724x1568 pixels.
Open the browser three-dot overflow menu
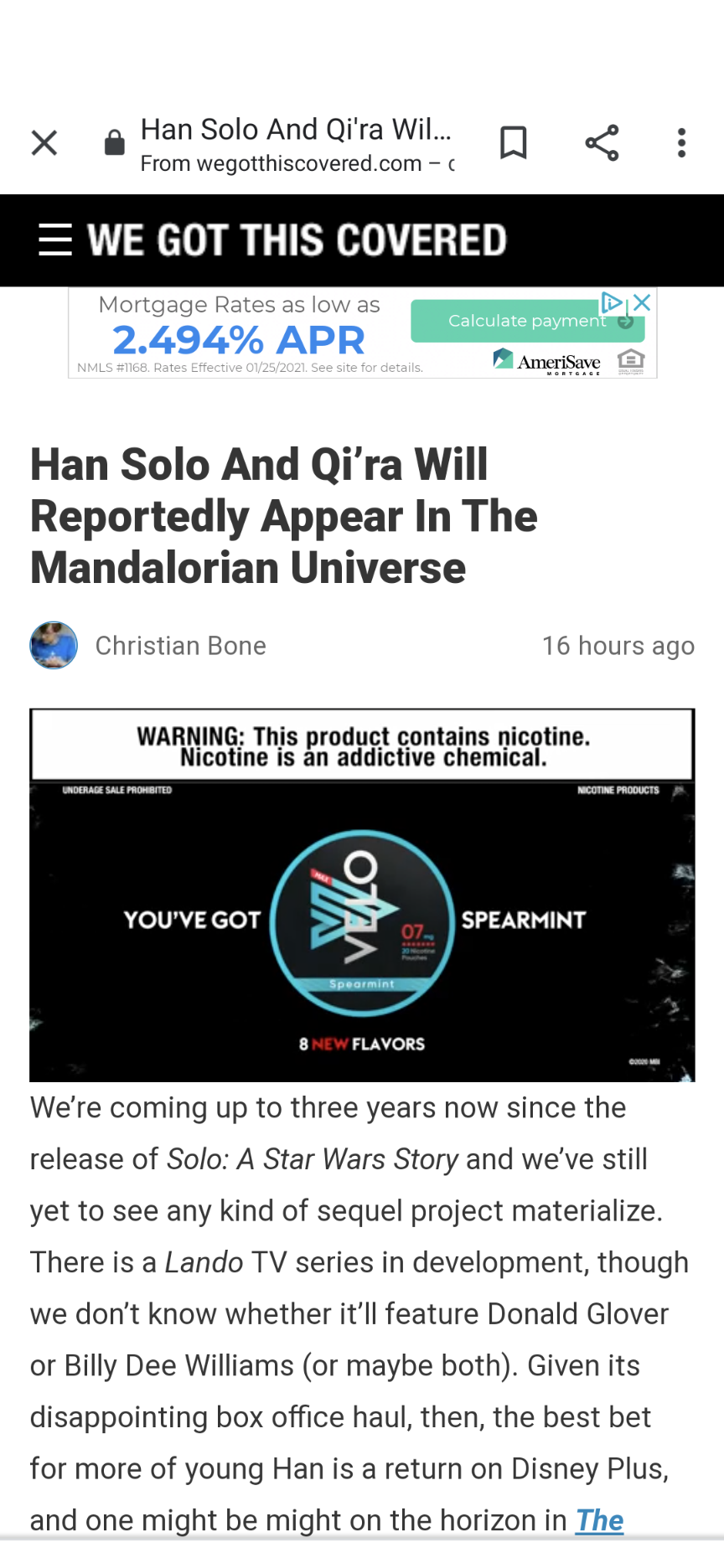681,142
